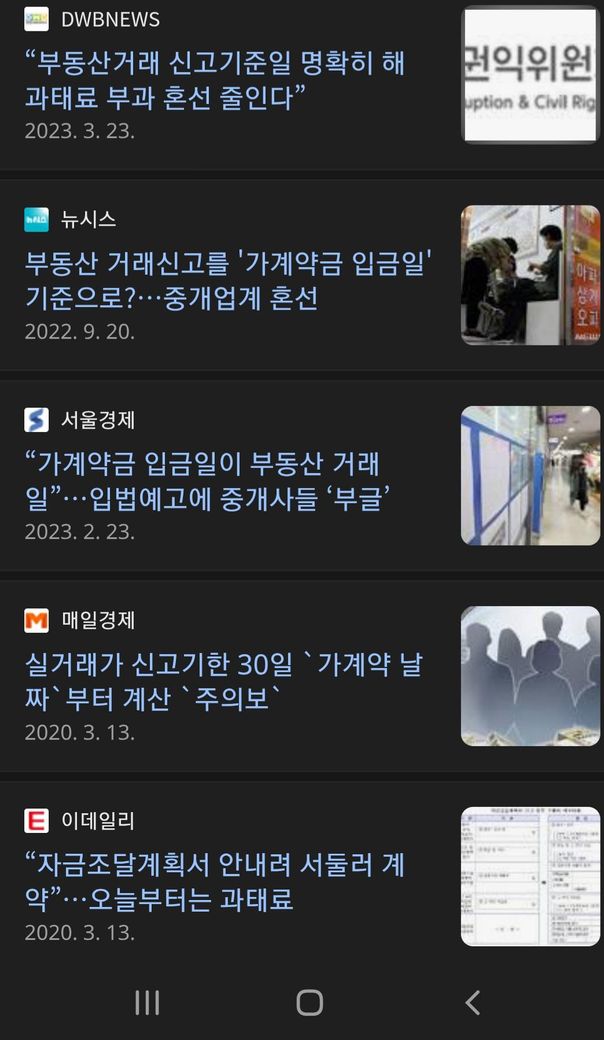Open the recent apps view

(x=147, y=1002)
